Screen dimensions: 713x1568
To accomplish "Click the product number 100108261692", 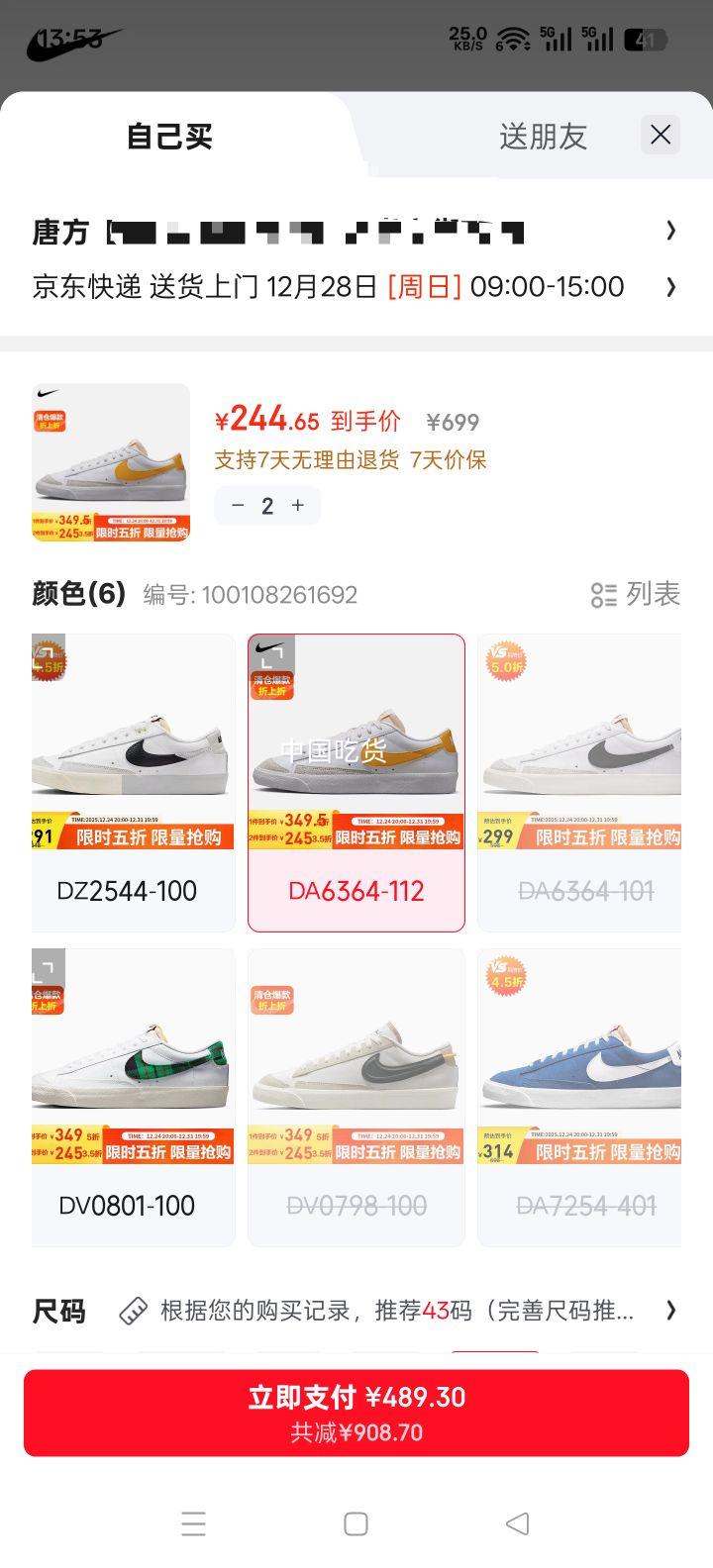I will pyautogui.click(x=279, y=594).
